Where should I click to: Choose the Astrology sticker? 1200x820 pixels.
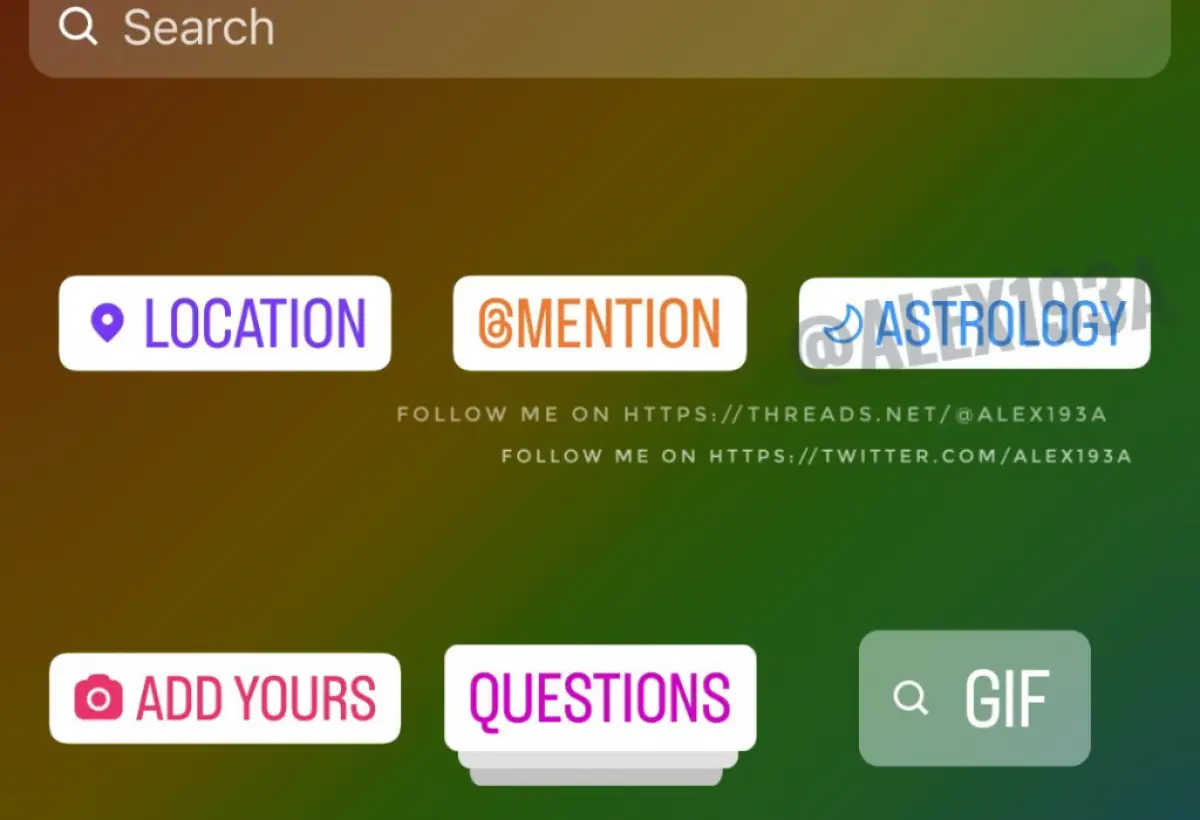pyautogui.click(x=974, y=323)
